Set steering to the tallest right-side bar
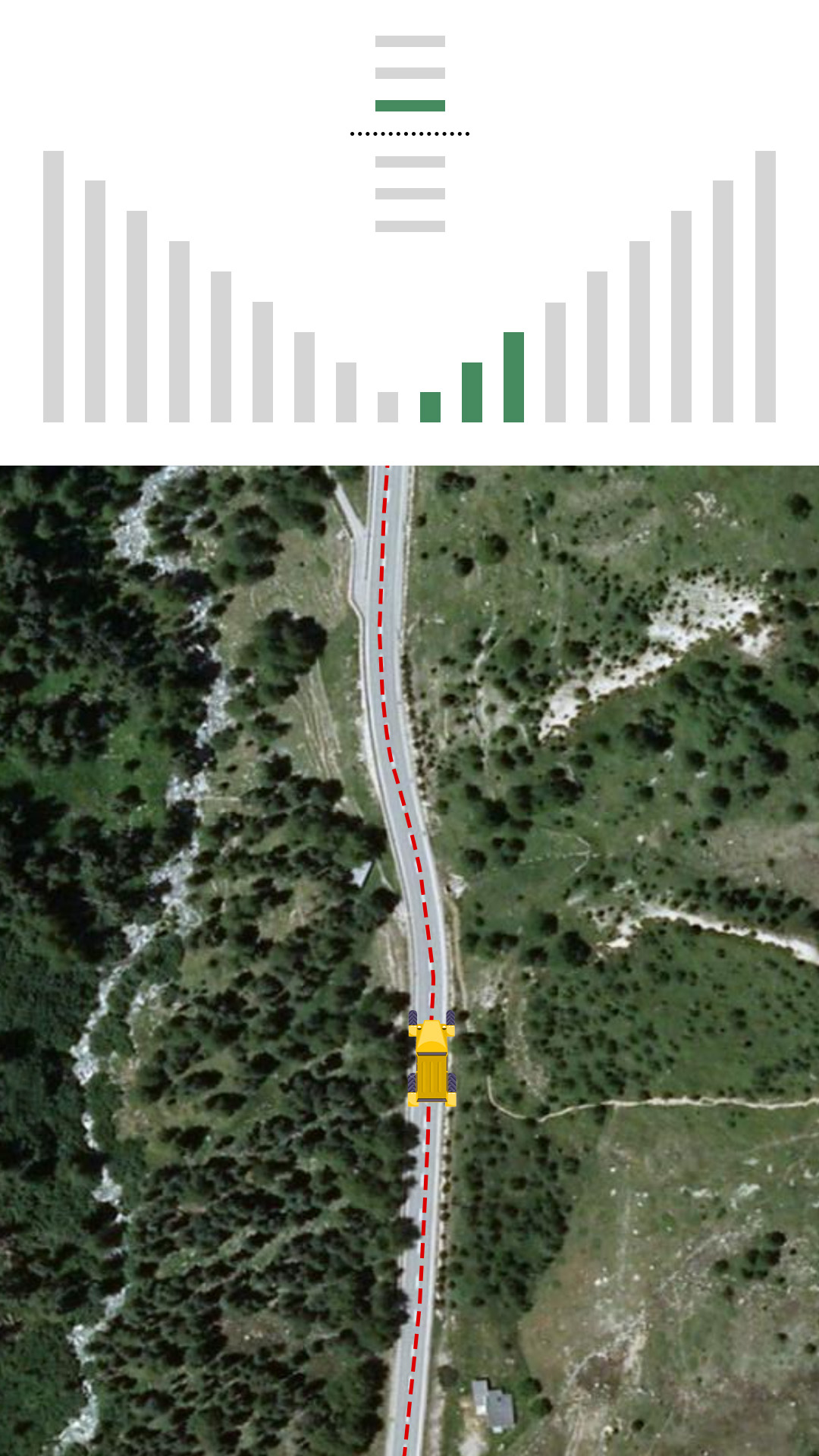This screenshot has width=819, height=1456. [x=765, y=286]
